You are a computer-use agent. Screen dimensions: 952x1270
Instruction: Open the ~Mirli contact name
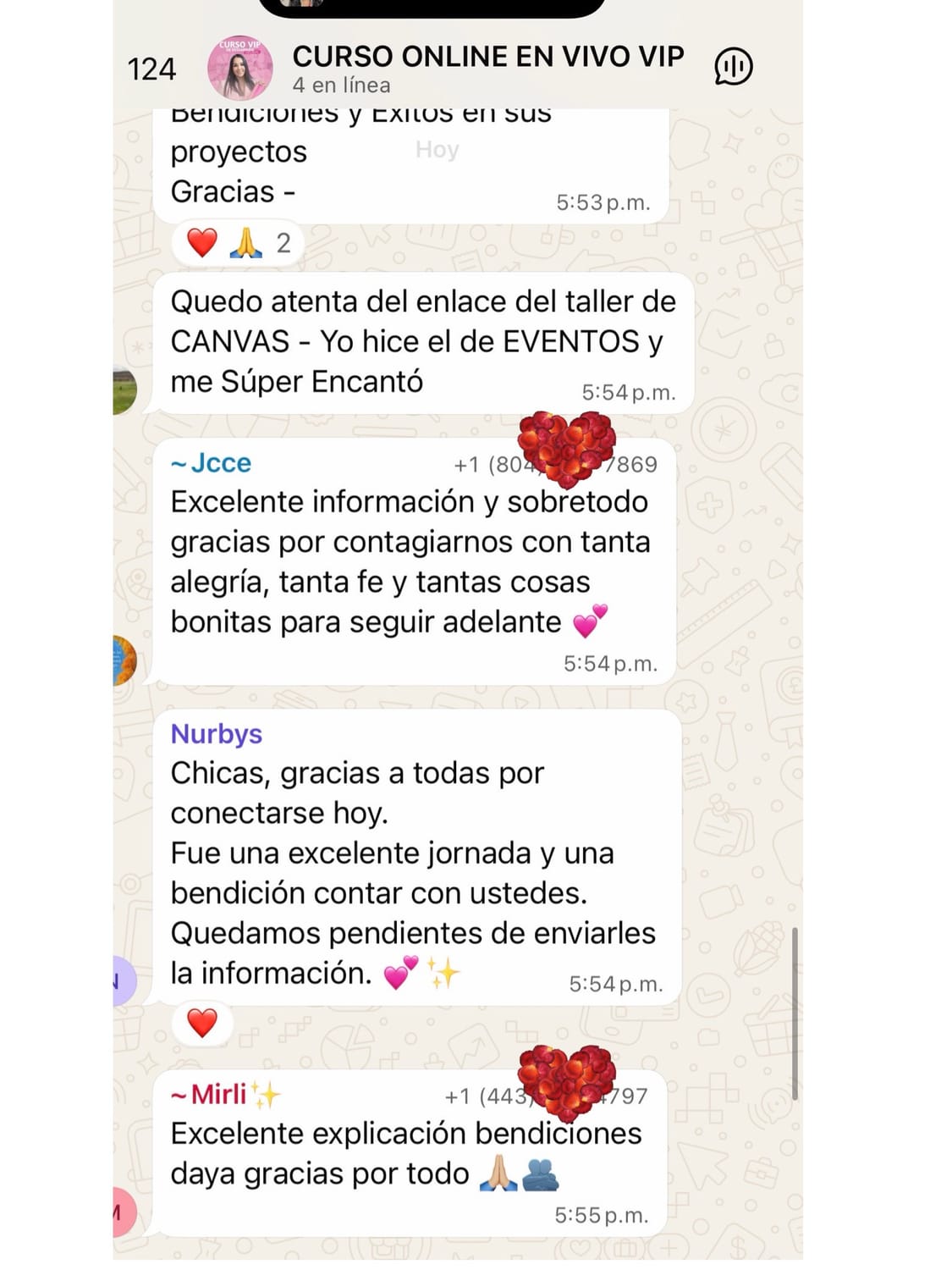pos(219,1094)
